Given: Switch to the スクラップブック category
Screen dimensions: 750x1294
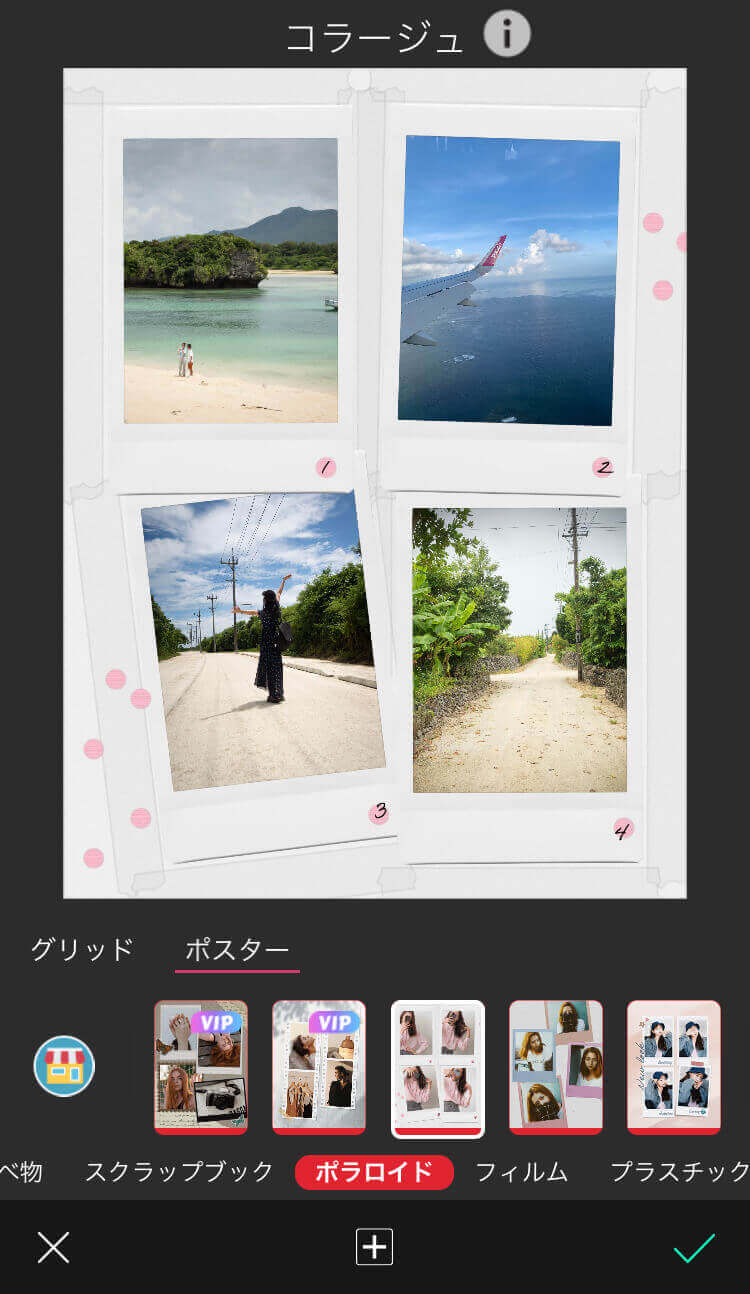Looking at the screenshot, I should coord(179,1172).
